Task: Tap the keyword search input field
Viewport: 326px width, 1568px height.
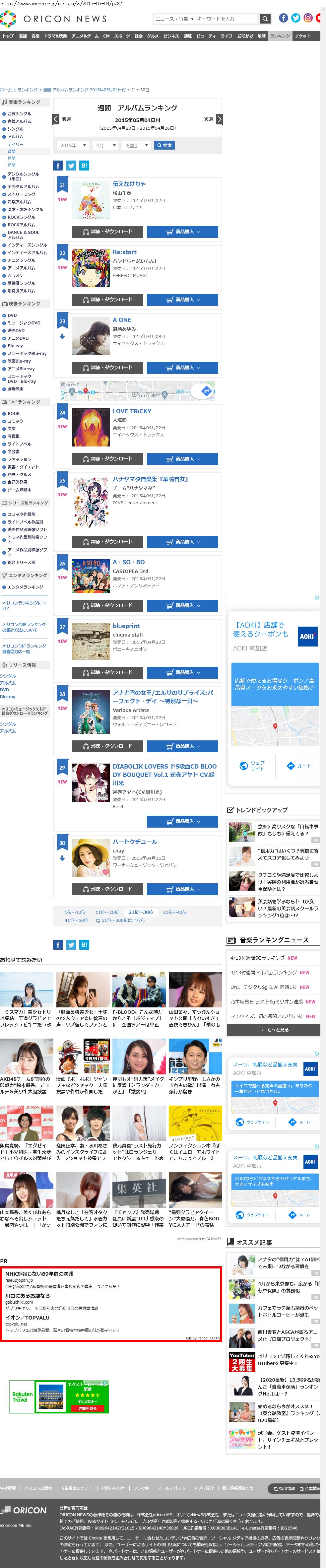Action: tap(226, 19)
